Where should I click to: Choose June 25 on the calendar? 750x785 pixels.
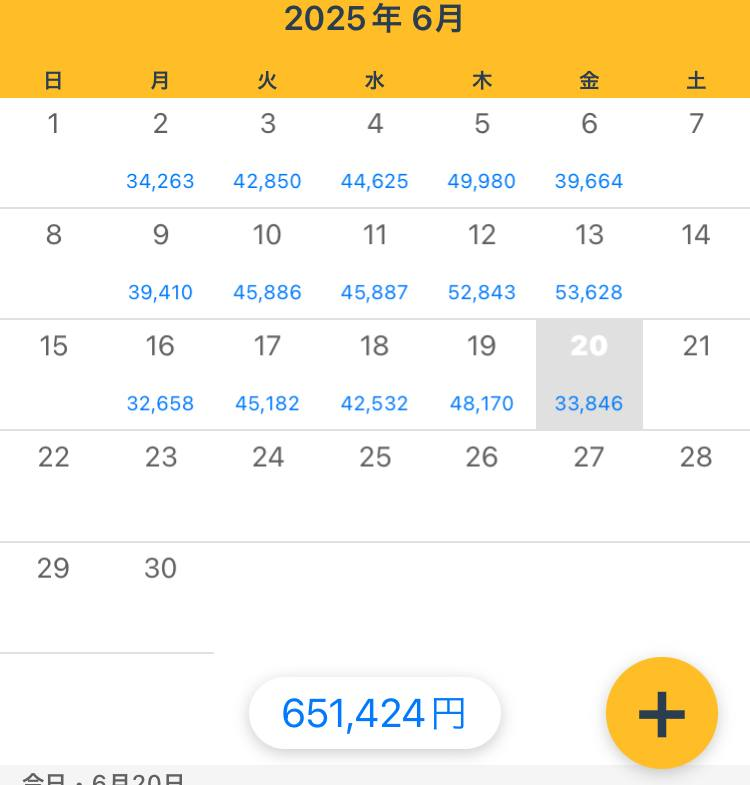(374, 485)
